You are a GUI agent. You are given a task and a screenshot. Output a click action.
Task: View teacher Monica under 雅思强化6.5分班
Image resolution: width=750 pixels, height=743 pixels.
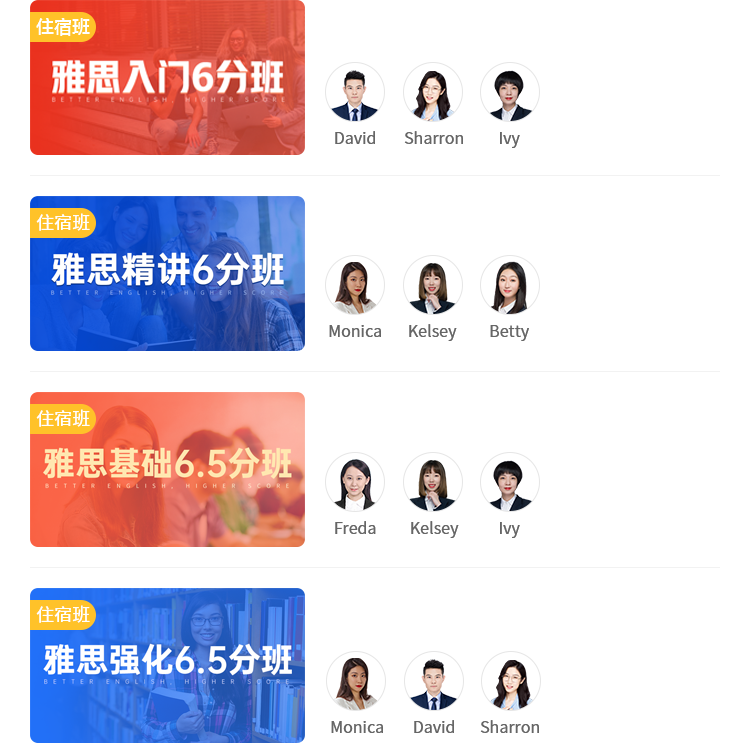356,682
